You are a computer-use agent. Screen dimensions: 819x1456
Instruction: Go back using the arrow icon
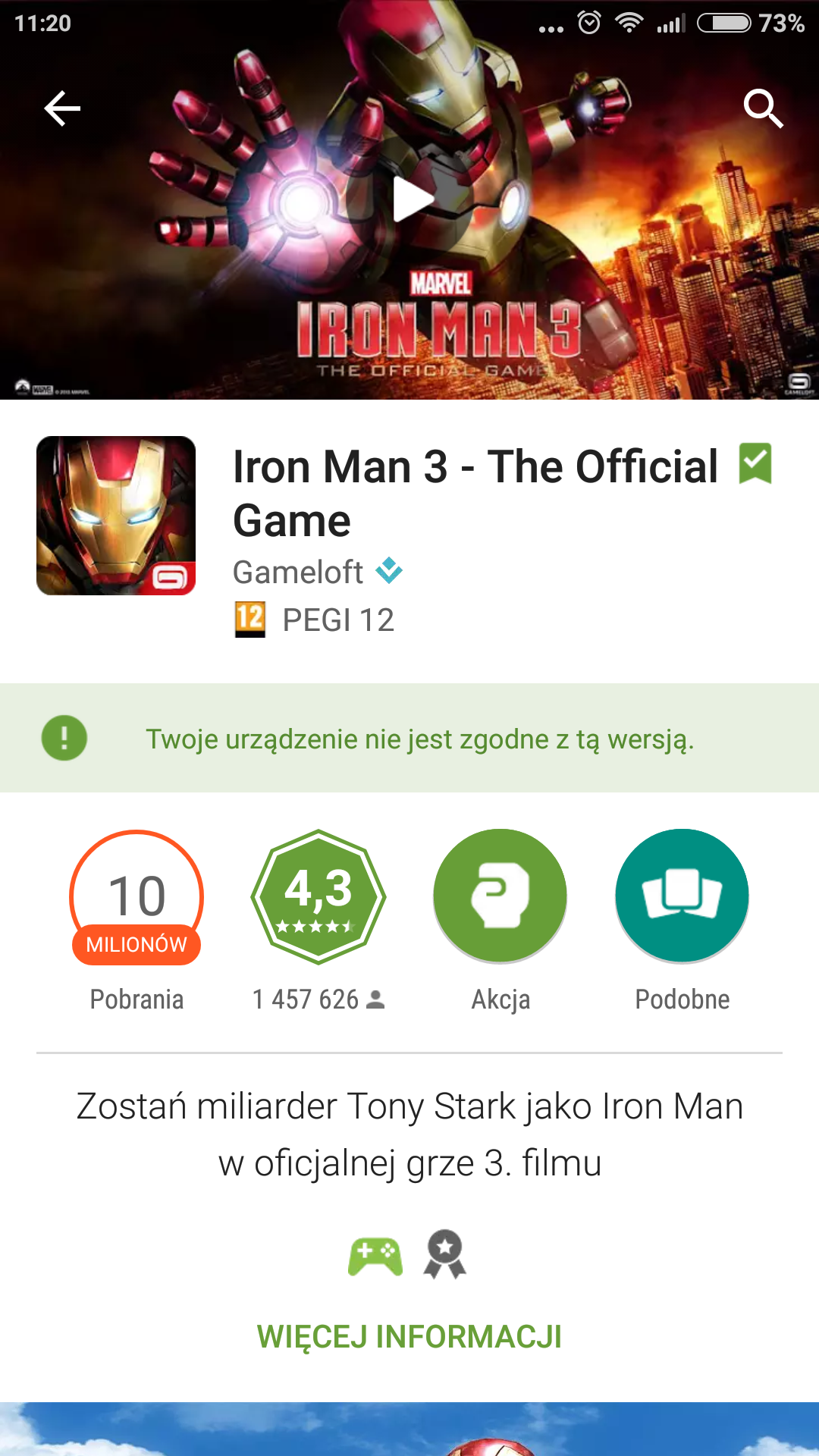(x=62, y=108)
